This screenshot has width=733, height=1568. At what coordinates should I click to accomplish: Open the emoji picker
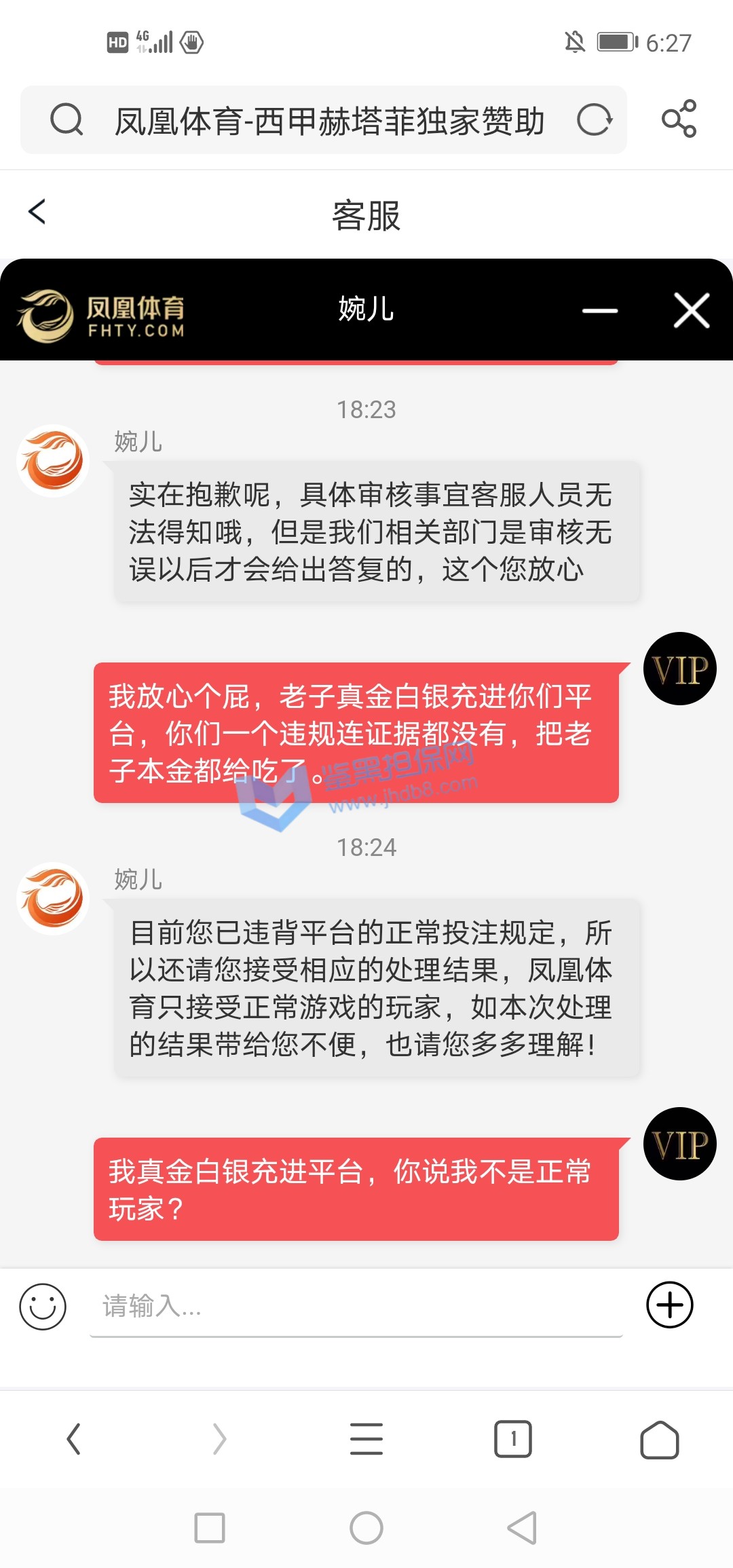tap(43, 1306)
